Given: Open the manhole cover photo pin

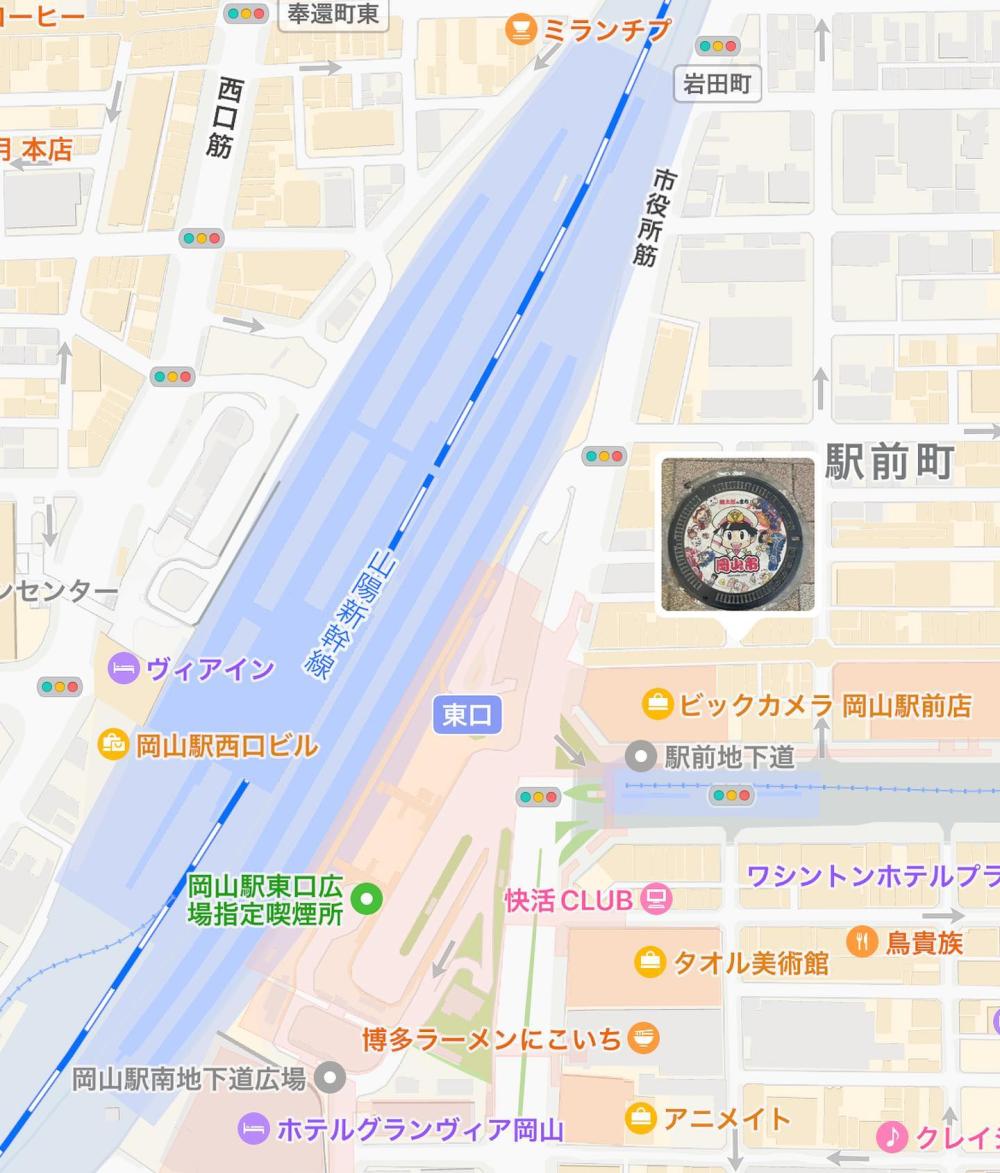Looking at the screenshot, I should (x=738, y=534).
